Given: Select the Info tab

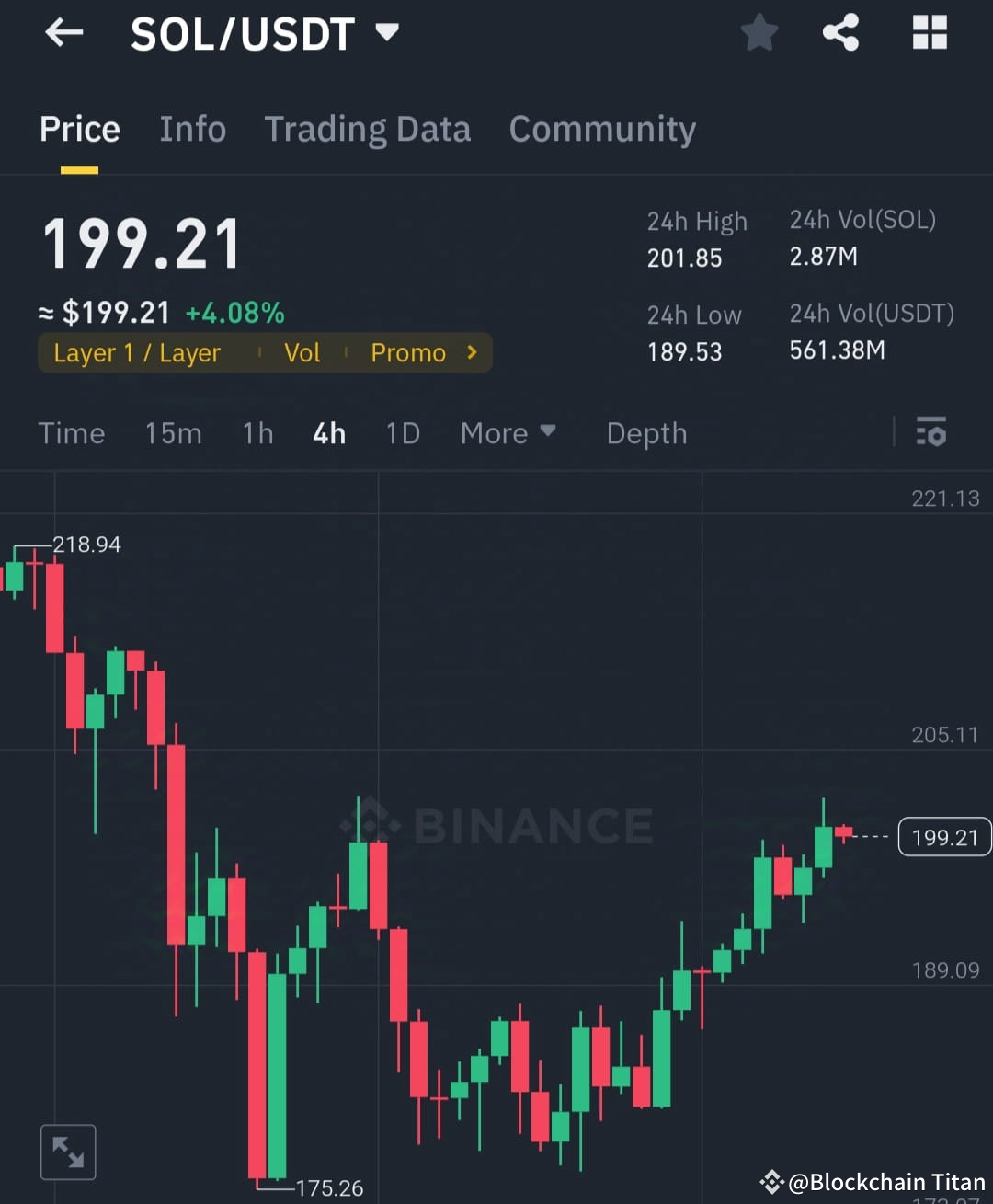Looking at the screenshot, I should tap(192, 130).
